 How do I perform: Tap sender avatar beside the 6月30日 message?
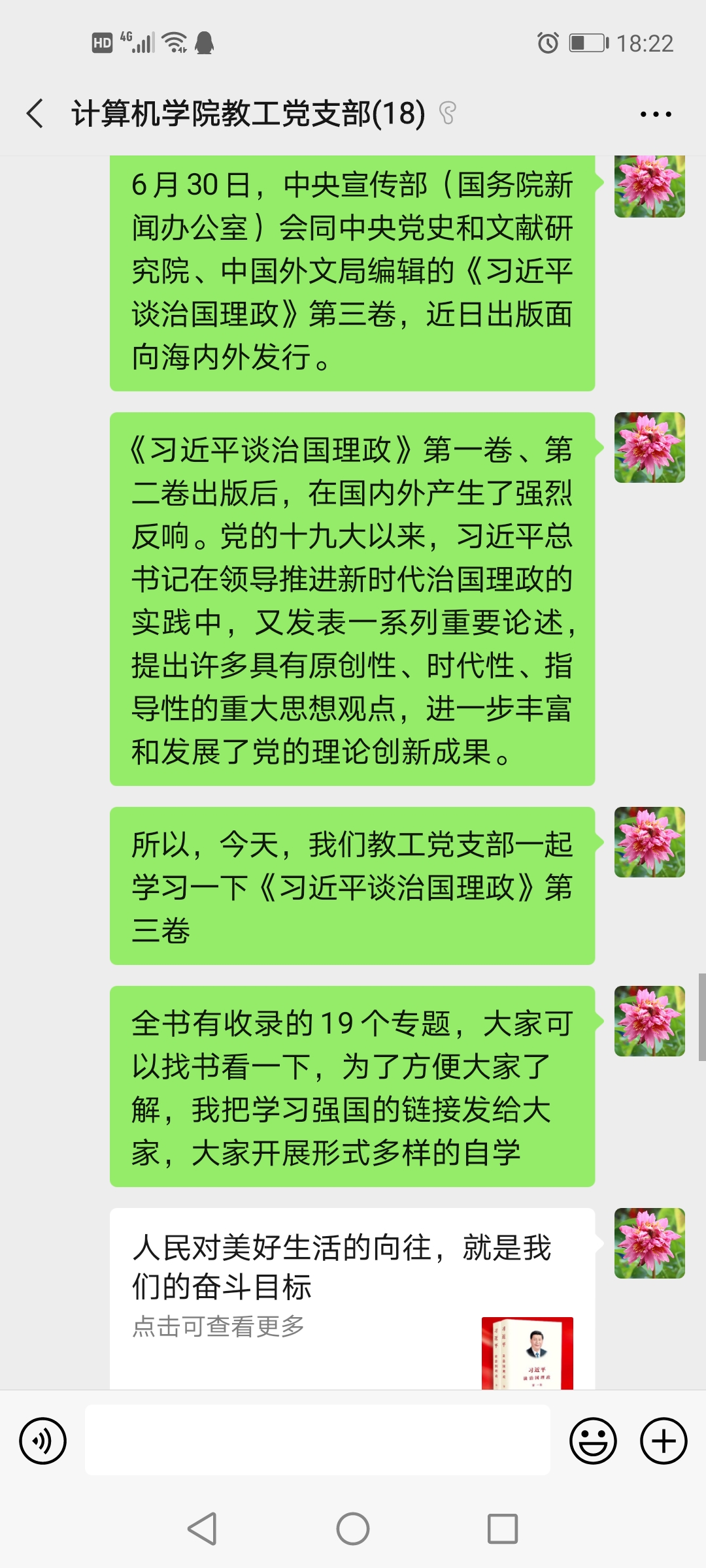tap(649, 187)
